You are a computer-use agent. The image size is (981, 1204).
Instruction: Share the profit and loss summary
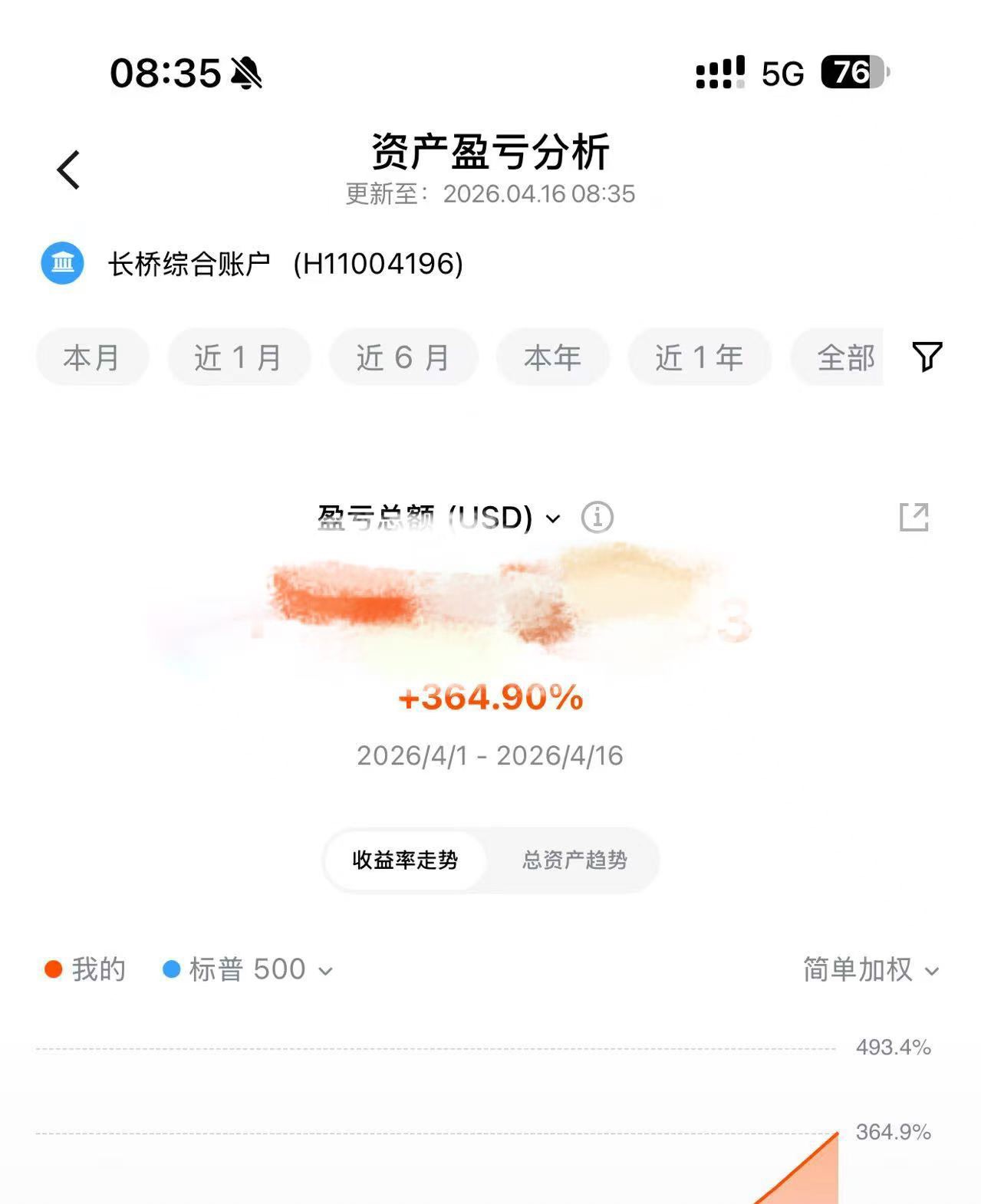point(914,518)
